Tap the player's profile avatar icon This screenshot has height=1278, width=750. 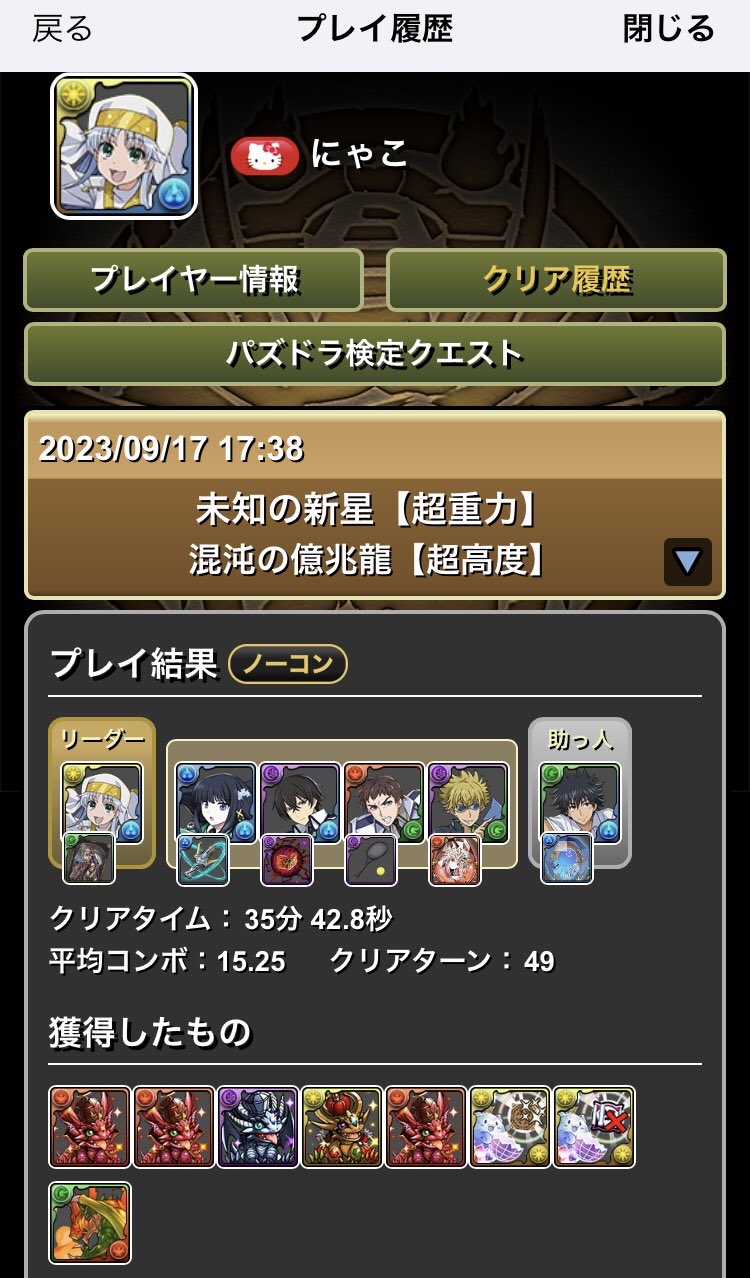[124, 146]
